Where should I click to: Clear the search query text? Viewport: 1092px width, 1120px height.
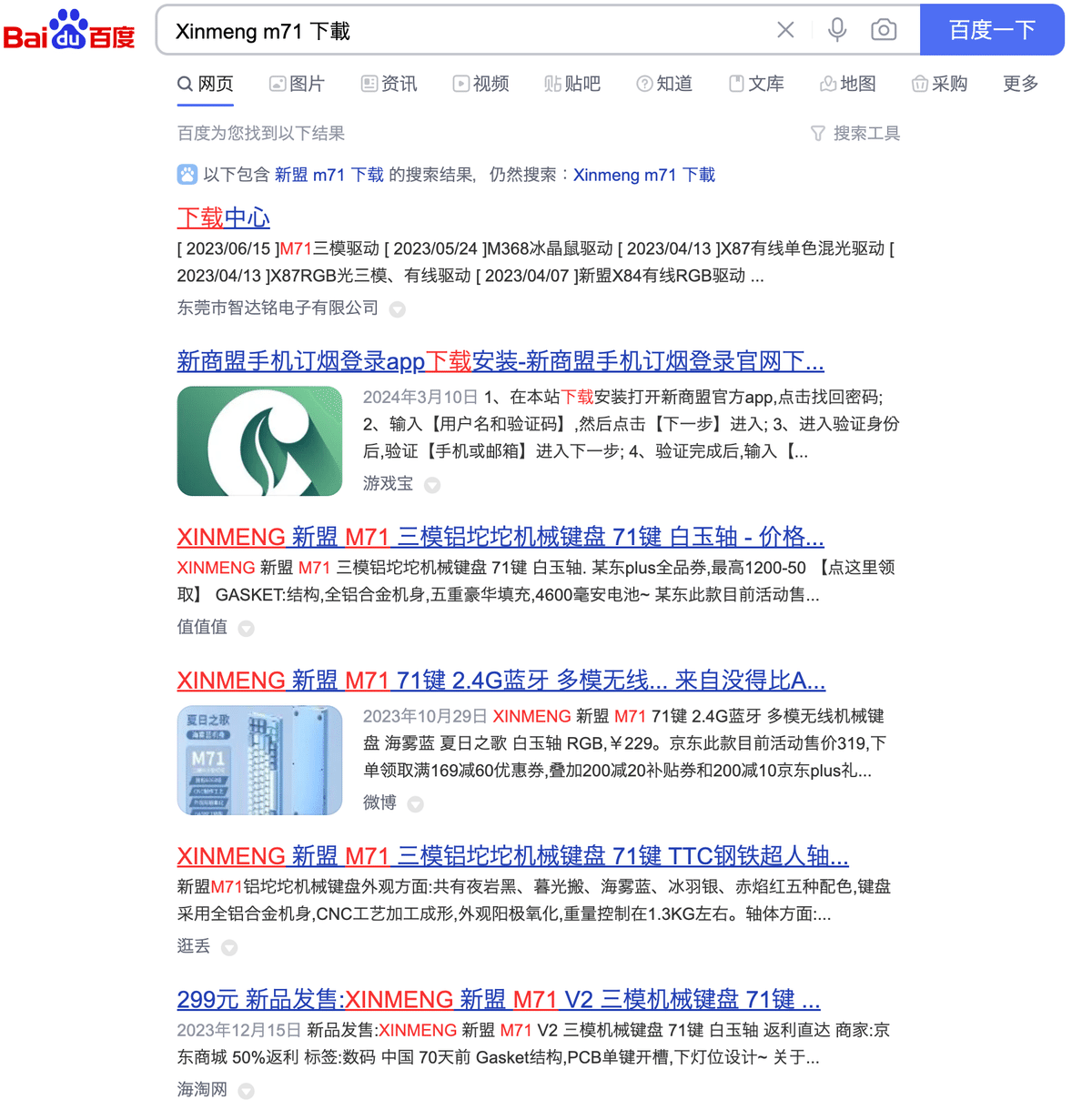point(785,30)
